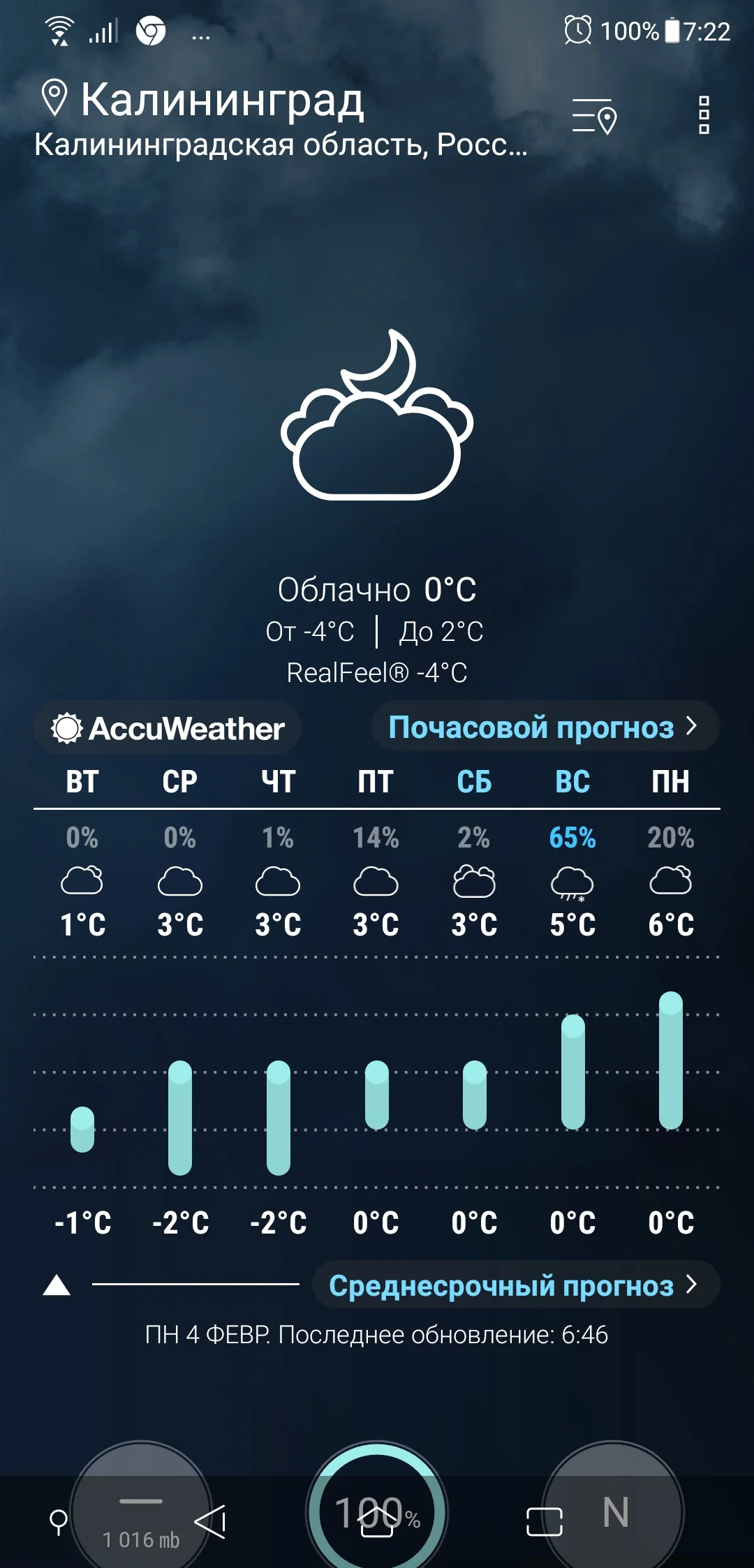754x1568 pixels.
Task: Tap the alarm clock status bar icon
Action: pos(577,29)
